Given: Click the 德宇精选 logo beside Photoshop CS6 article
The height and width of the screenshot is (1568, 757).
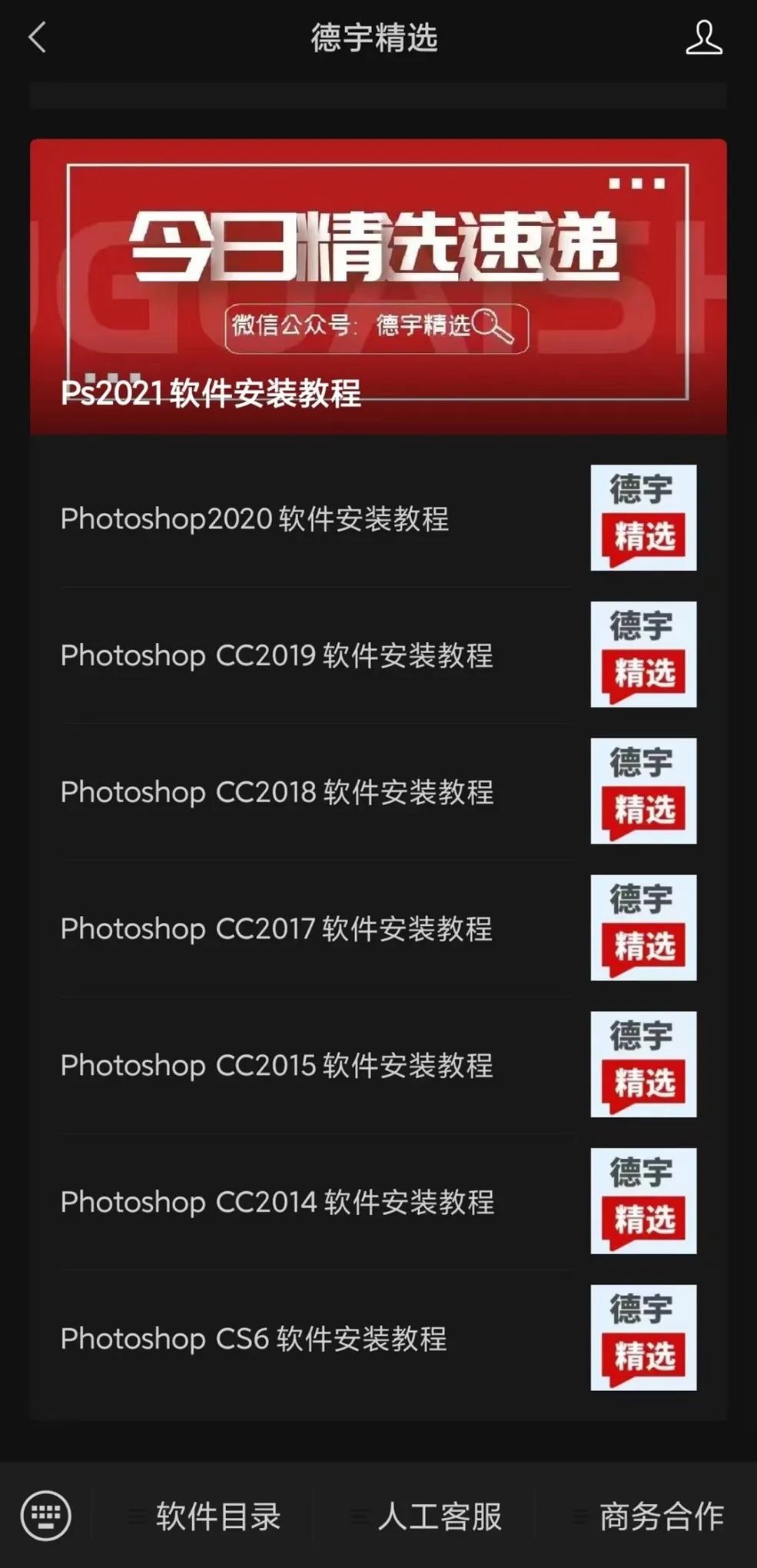Looking at the screenshot, I should (642, 1338).
